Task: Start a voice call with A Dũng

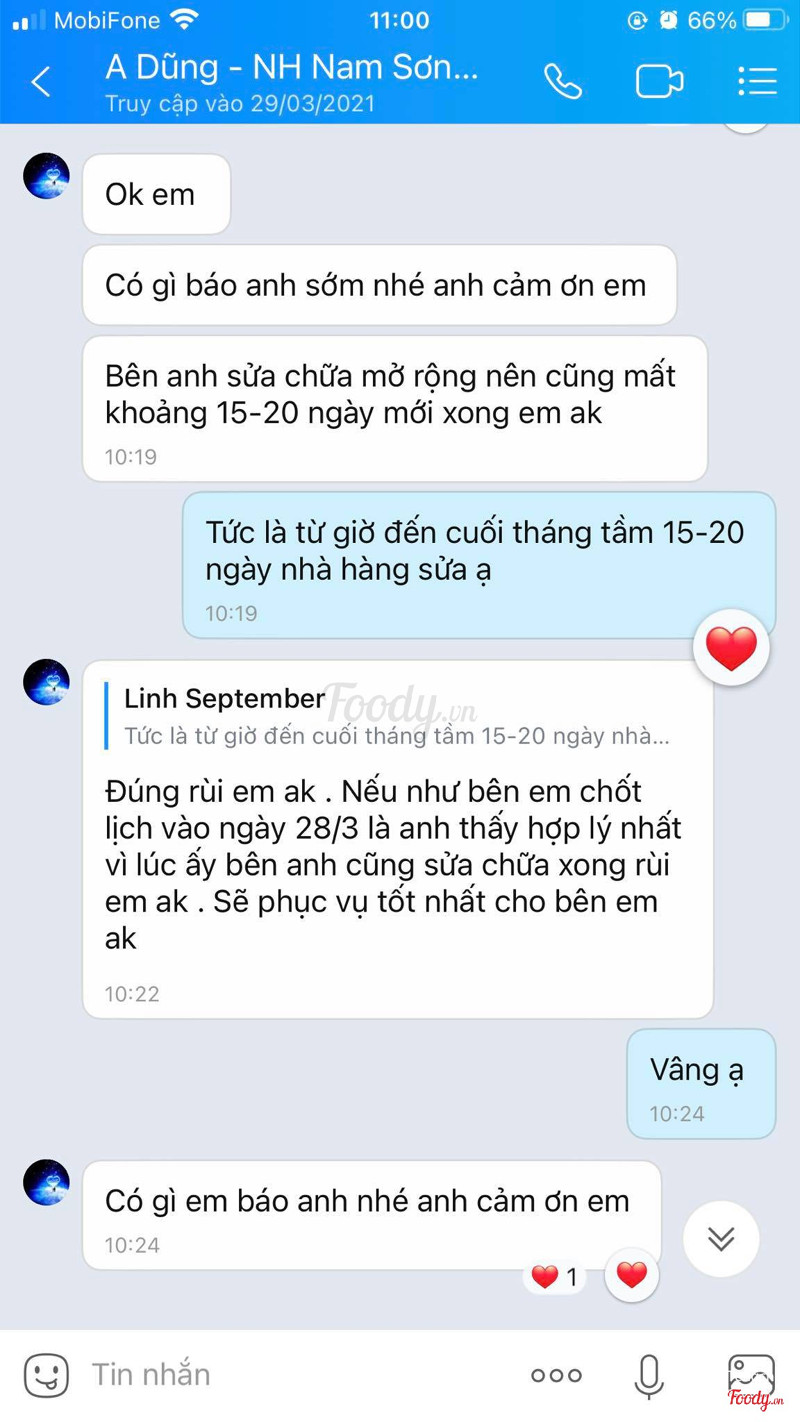Action: coord(563,81)
